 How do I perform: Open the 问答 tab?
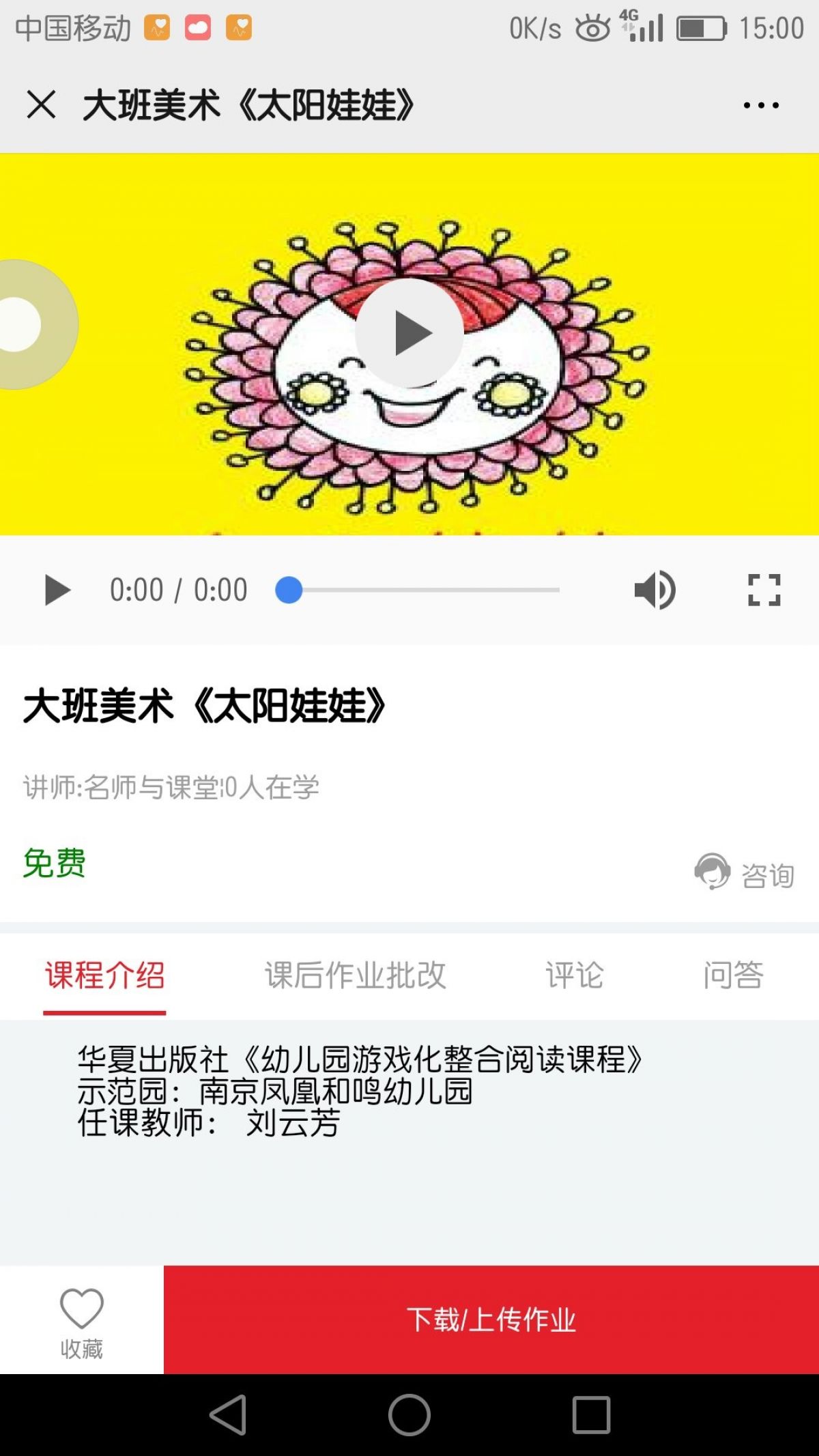pyautogui.click(x=733, y=975)
